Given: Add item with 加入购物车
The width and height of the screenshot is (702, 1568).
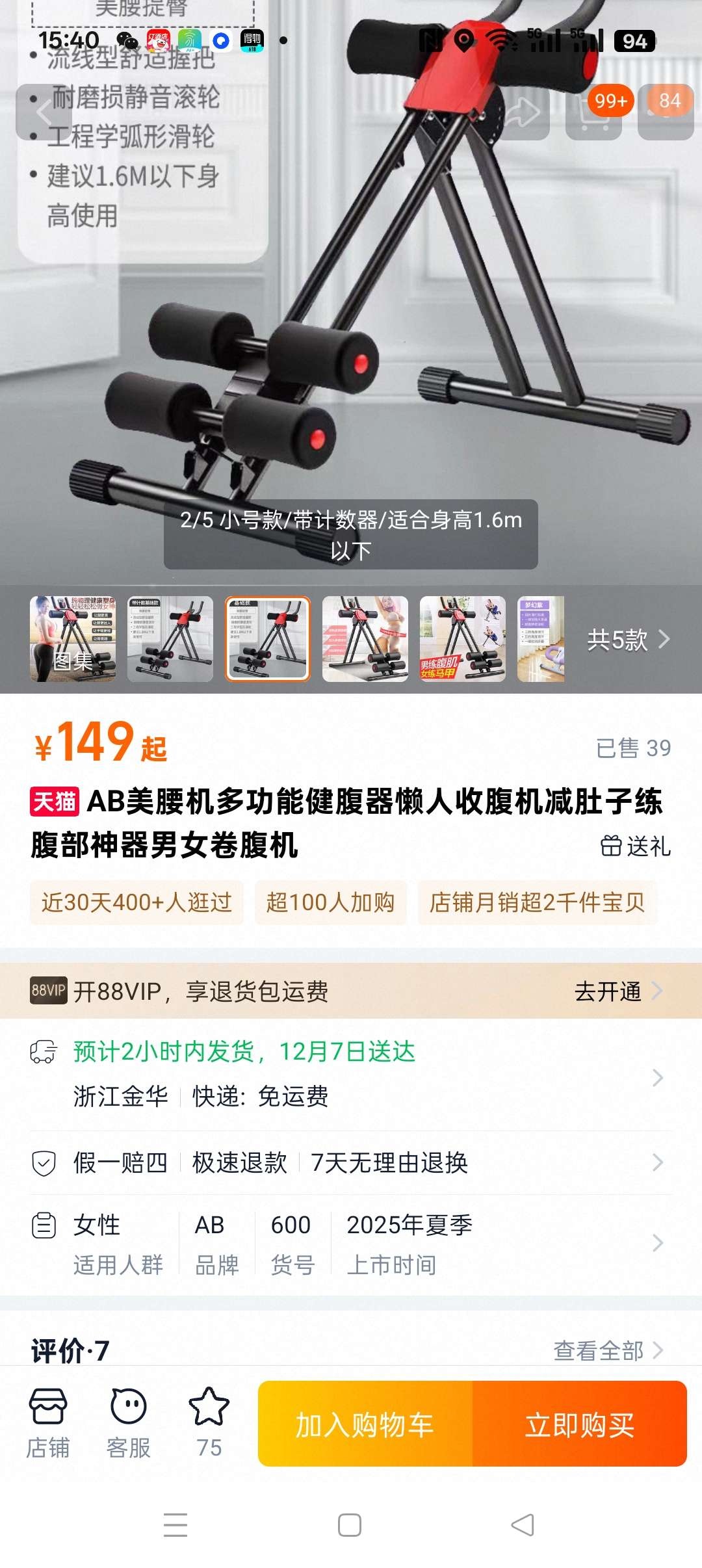Looking at the screenshot, I should click(365, 1424).
